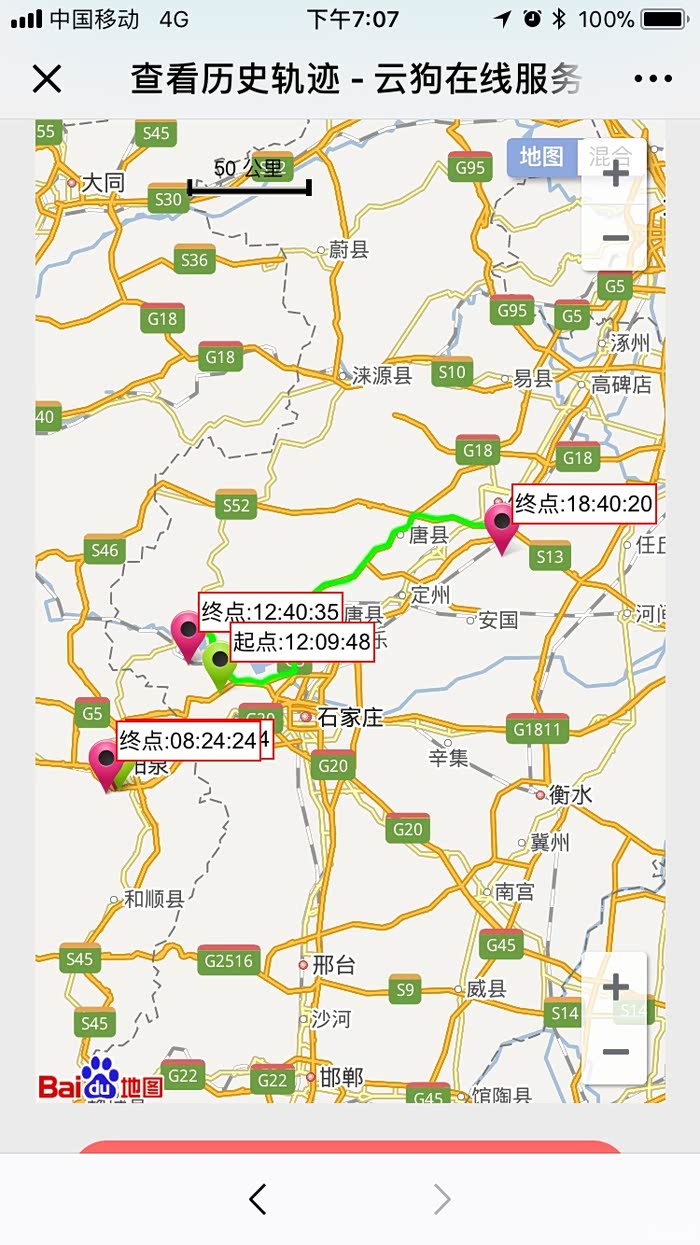Tap the green start marker 起点:12:09:48

click(x=218, y=663)
